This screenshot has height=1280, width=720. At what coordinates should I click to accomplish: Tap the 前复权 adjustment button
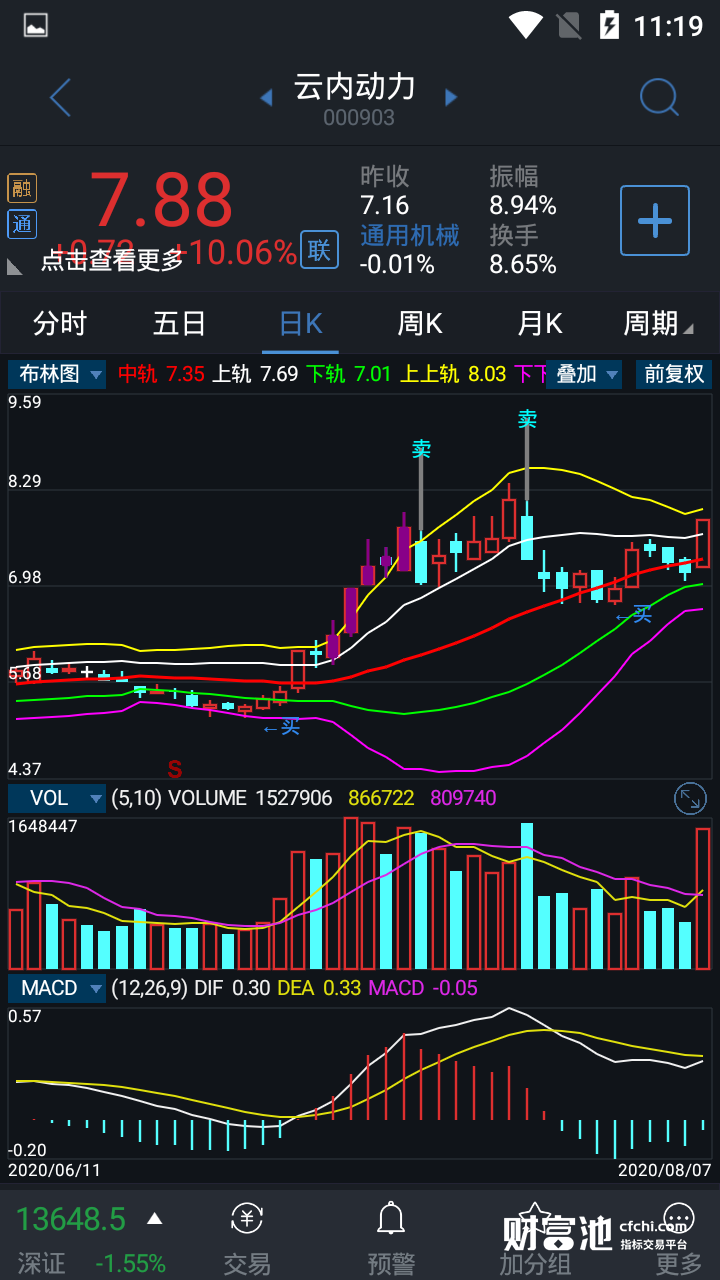pyautogui.click(x=674, y=374)
